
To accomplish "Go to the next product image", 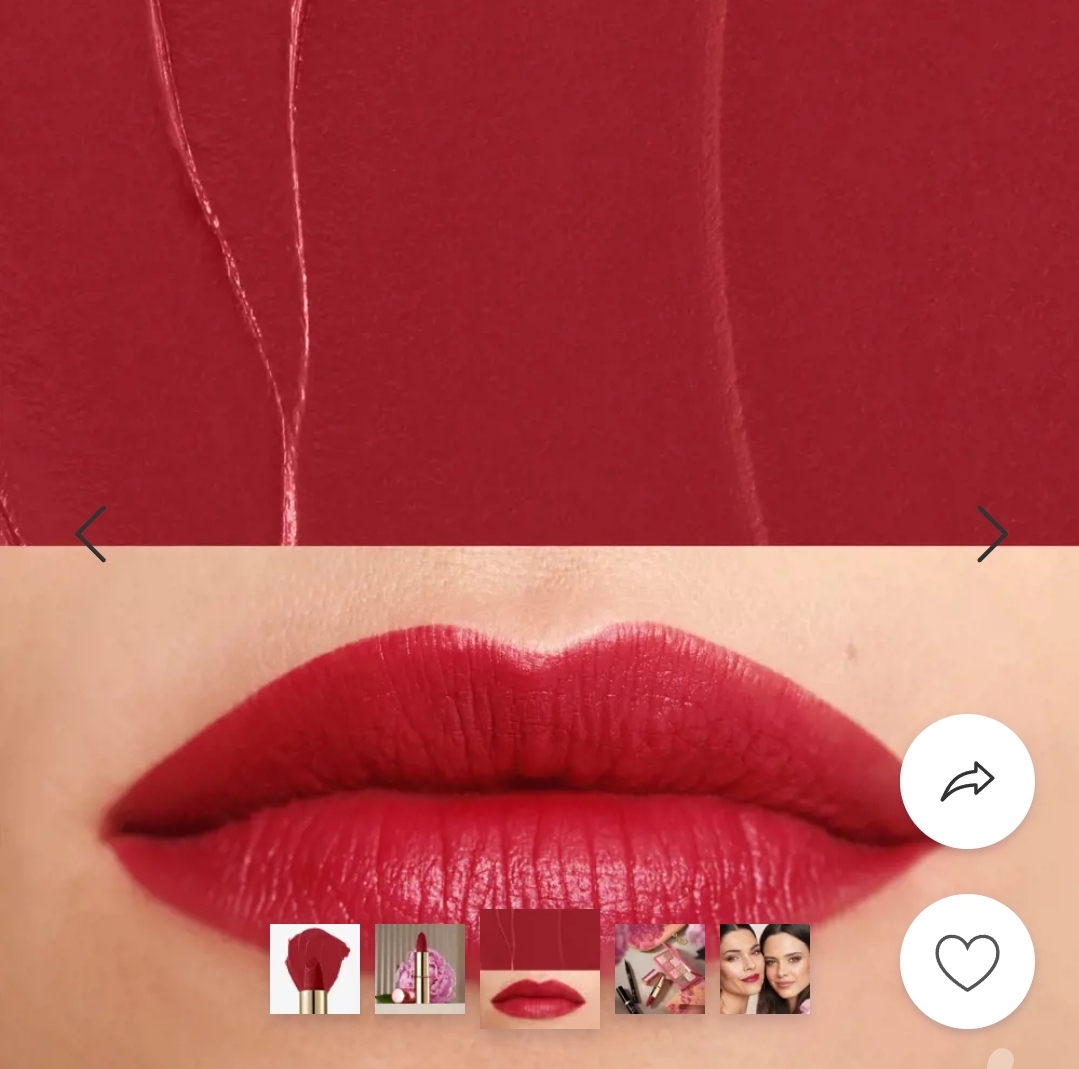I will pyautogui.click(x=991, y=534).
